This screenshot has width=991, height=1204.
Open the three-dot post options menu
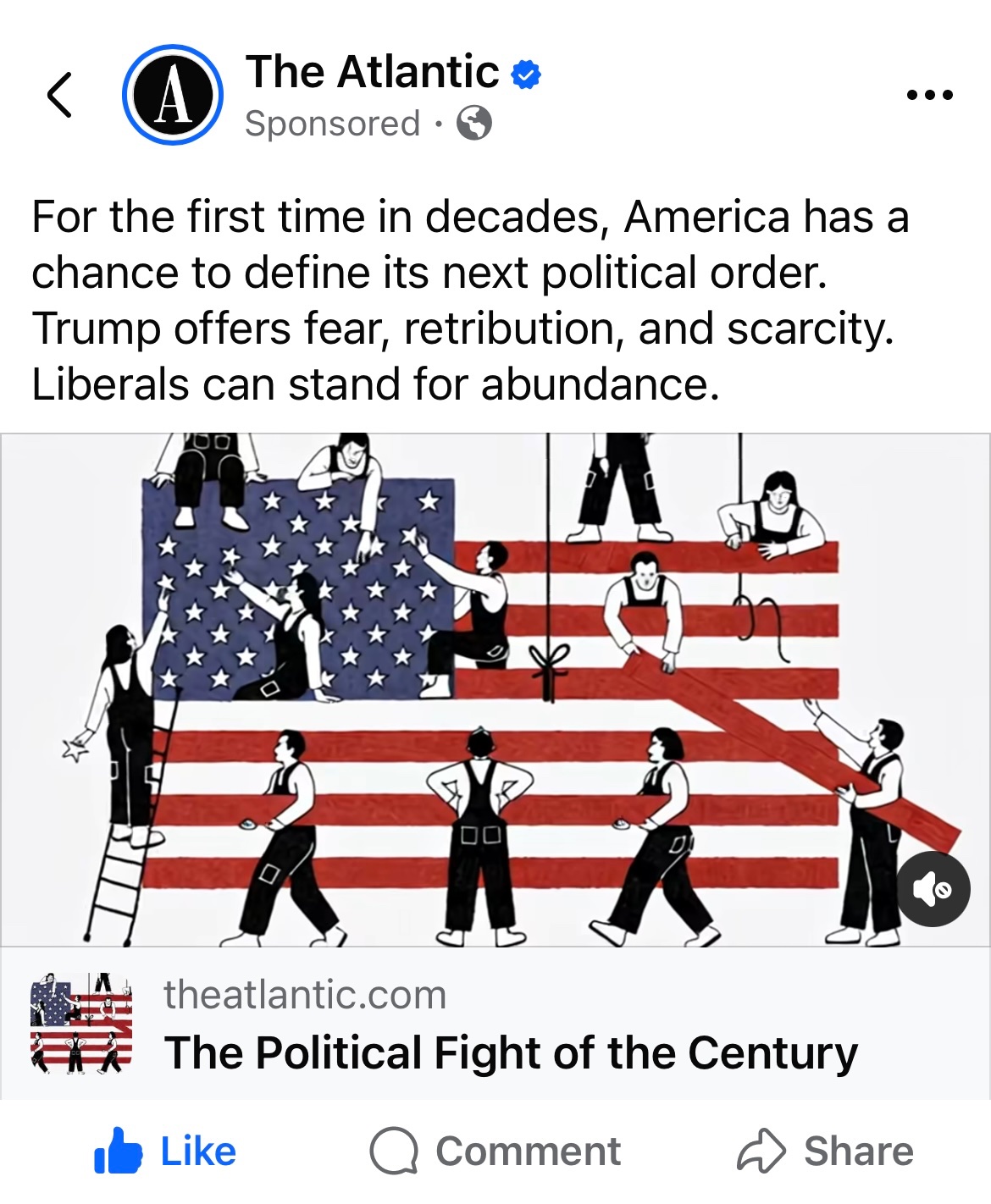[x=929, y=95]
